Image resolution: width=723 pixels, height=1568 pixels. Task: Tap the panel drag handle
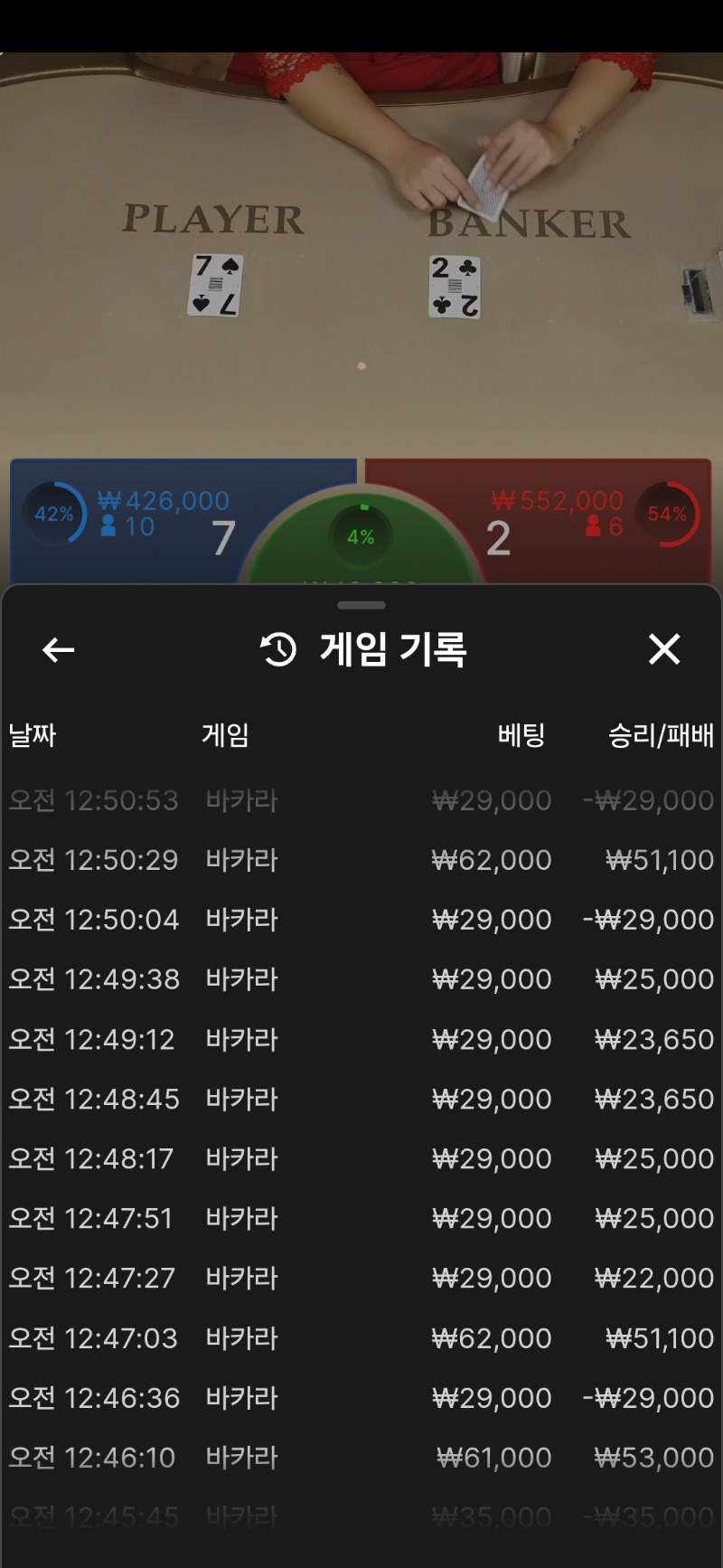pyautogui.click(x=361, y=605)
